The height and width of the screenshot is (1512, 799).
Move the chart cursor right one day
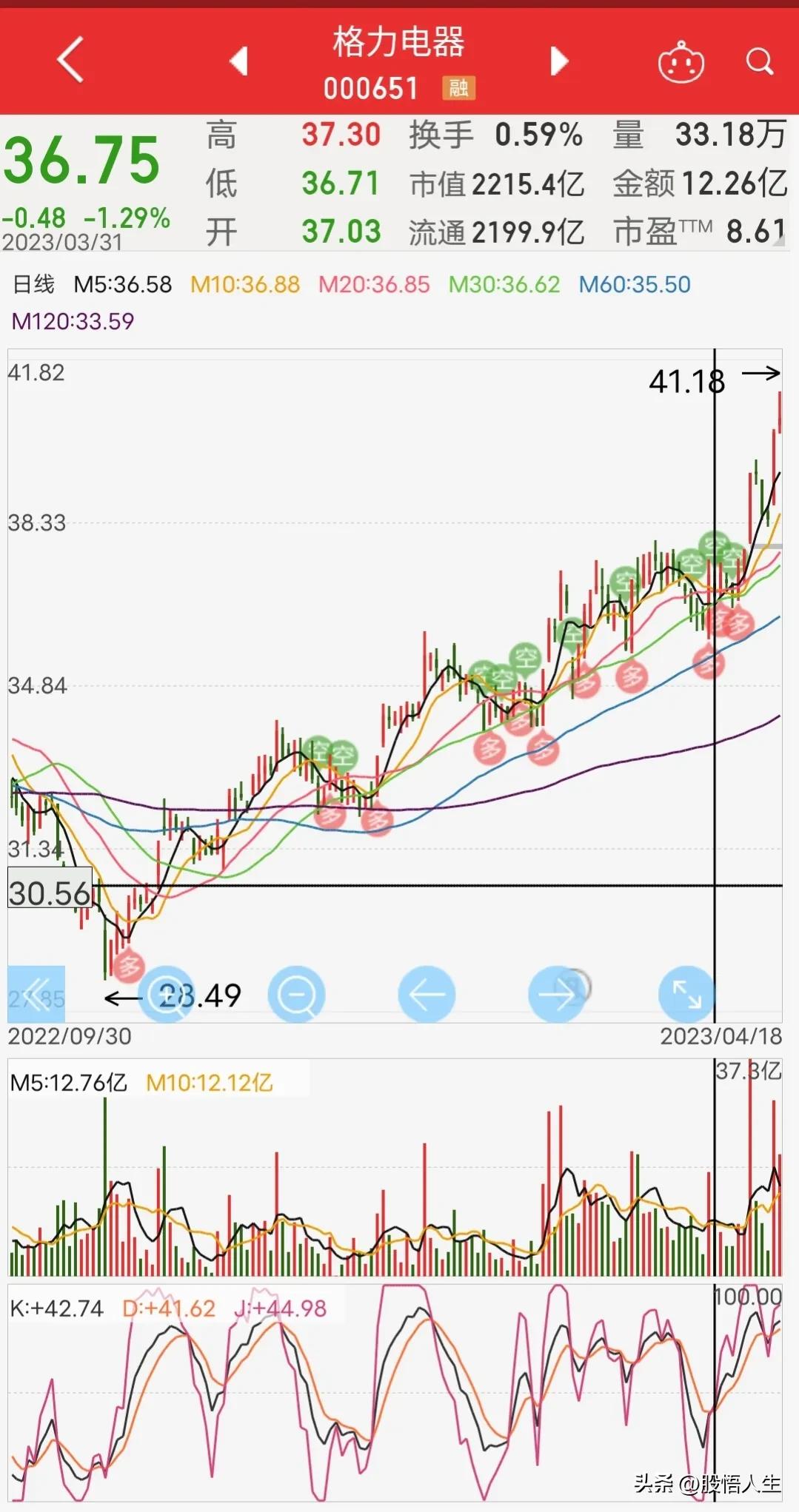point(557,994)
